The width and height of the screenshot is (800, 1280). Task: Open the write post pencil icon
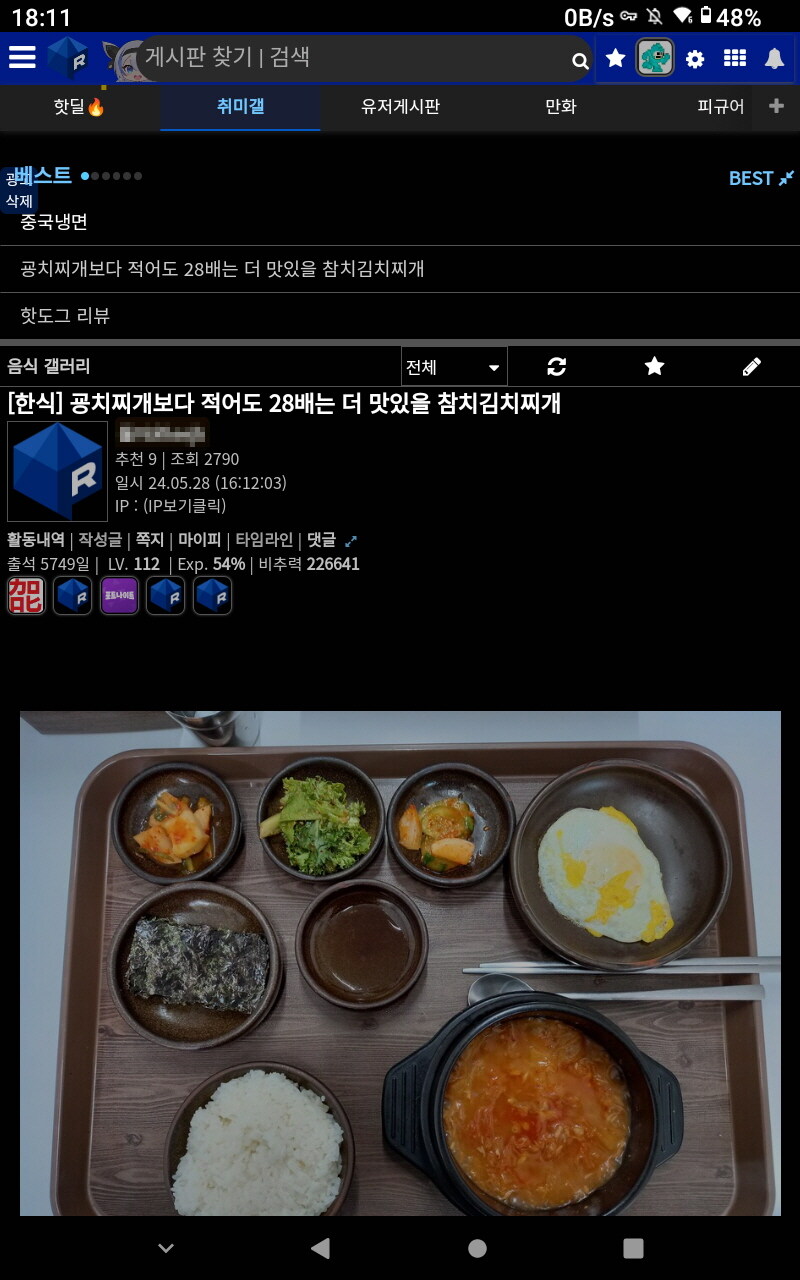[751, 366]
